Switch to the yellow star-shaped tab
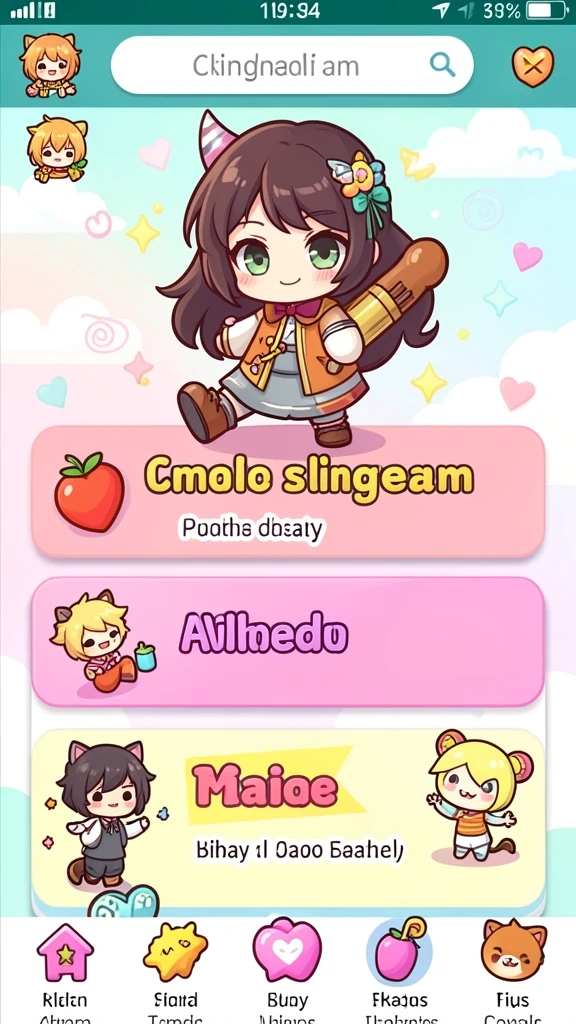The height and width of the screenshot is (1024, 576). coord(175,973)
